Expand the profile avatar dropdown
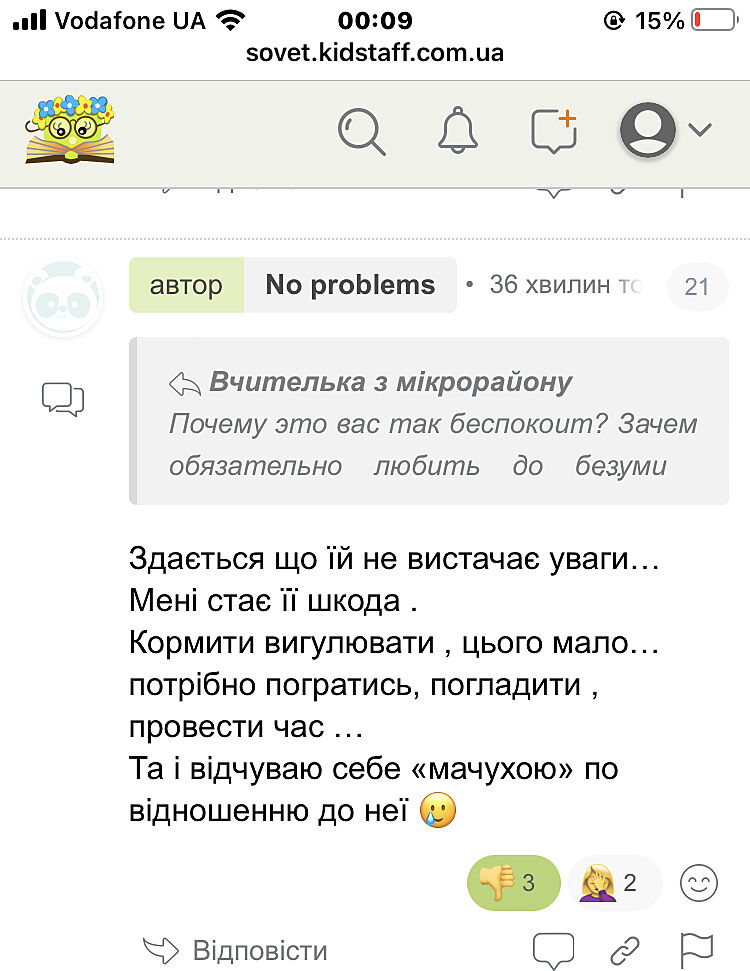 click(x=666, y=130)
